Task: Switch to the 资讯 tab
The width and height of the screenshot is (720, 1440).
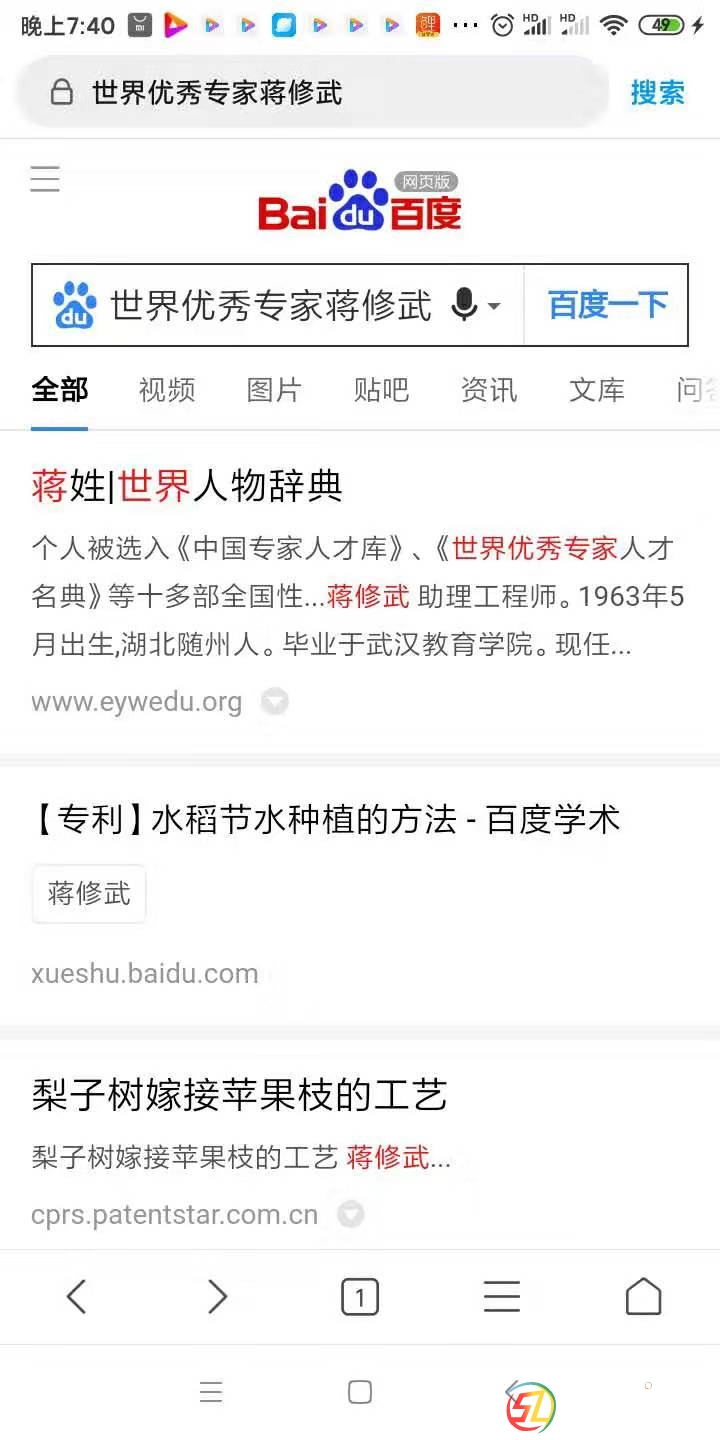Action: pyautogui.click(x=489, y=390)
